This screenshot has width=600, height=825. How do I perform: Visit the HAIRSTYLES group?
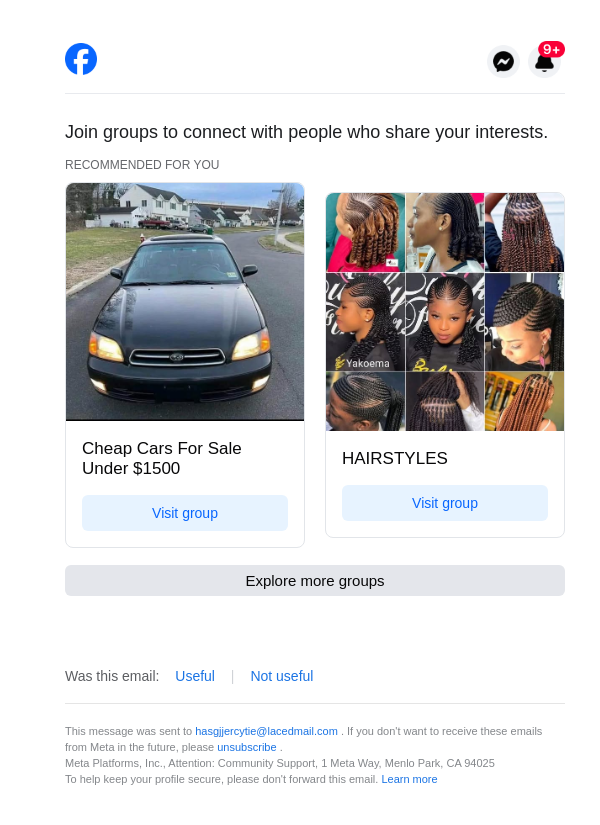(445, 503)
